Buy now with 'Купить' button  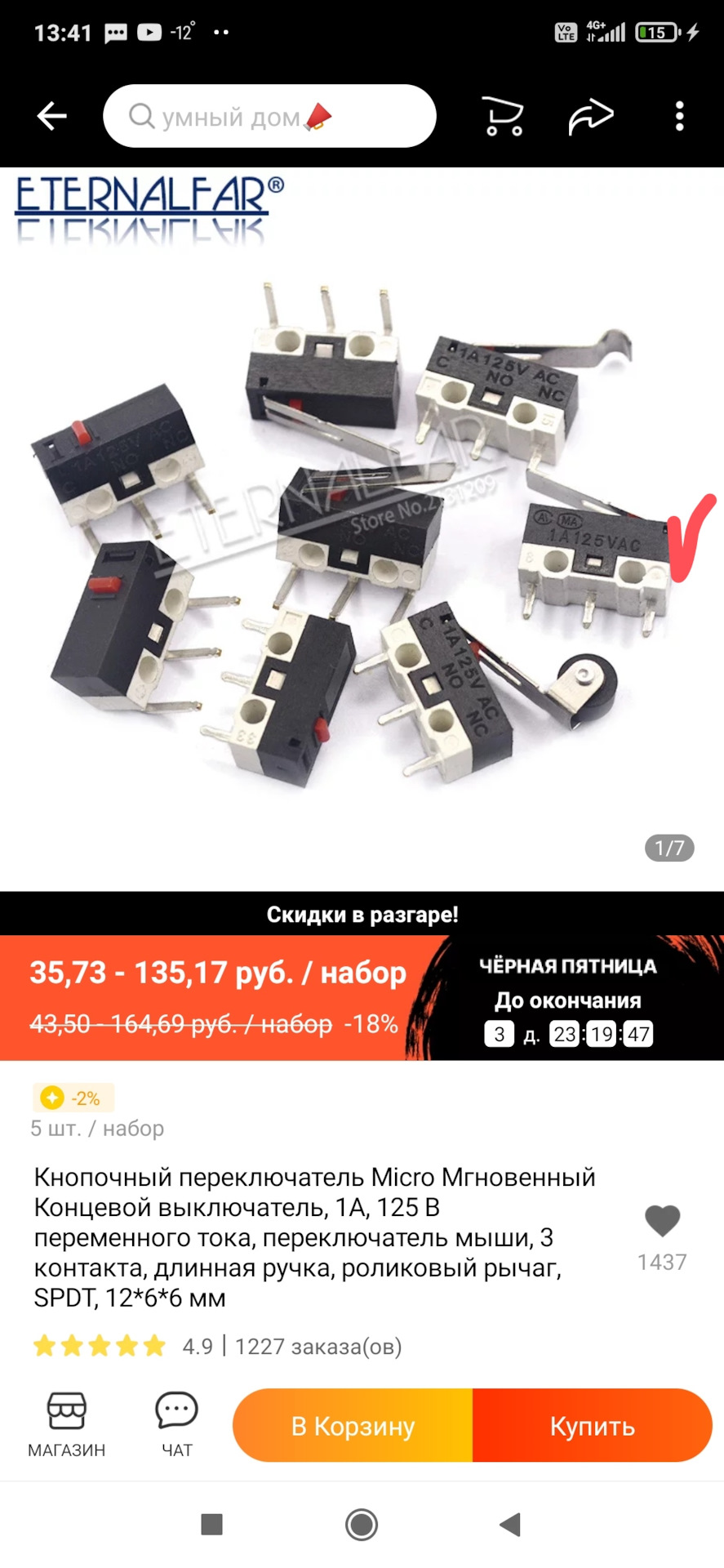592,1426
